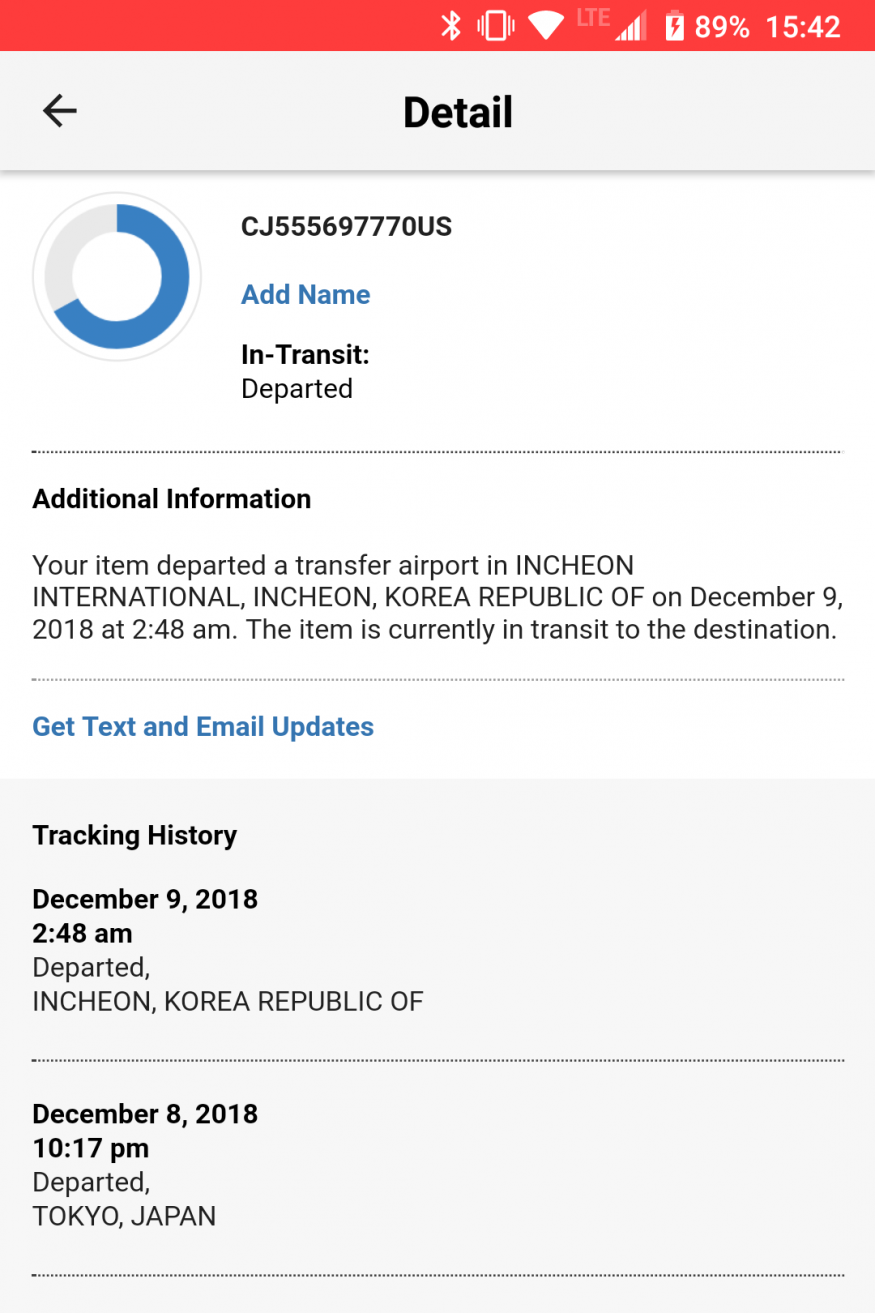This screenshot has height=1313, width=875.
Task: Tap the Add Name link
Action: [x=305, y=295]
